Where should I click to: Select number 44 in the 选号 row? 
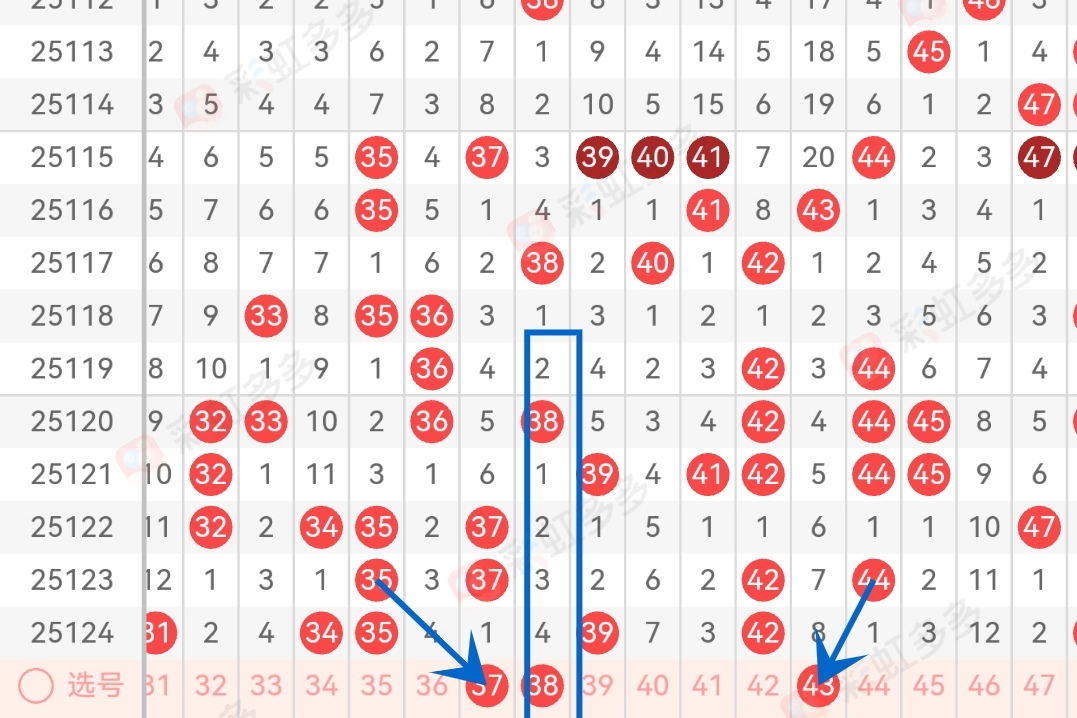tap(873, 686)
